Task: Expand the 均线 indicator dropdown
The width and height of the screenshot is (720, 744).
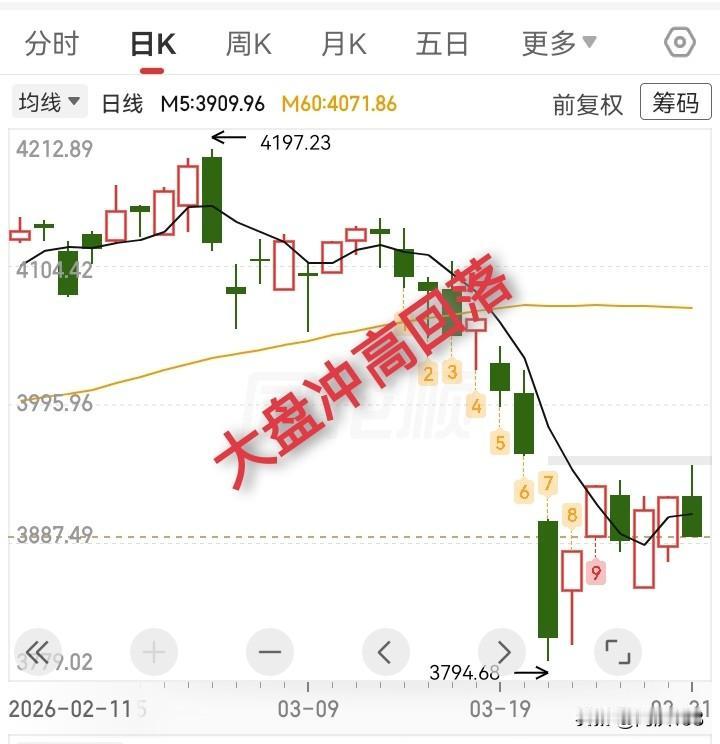Action: coord(47,102)
